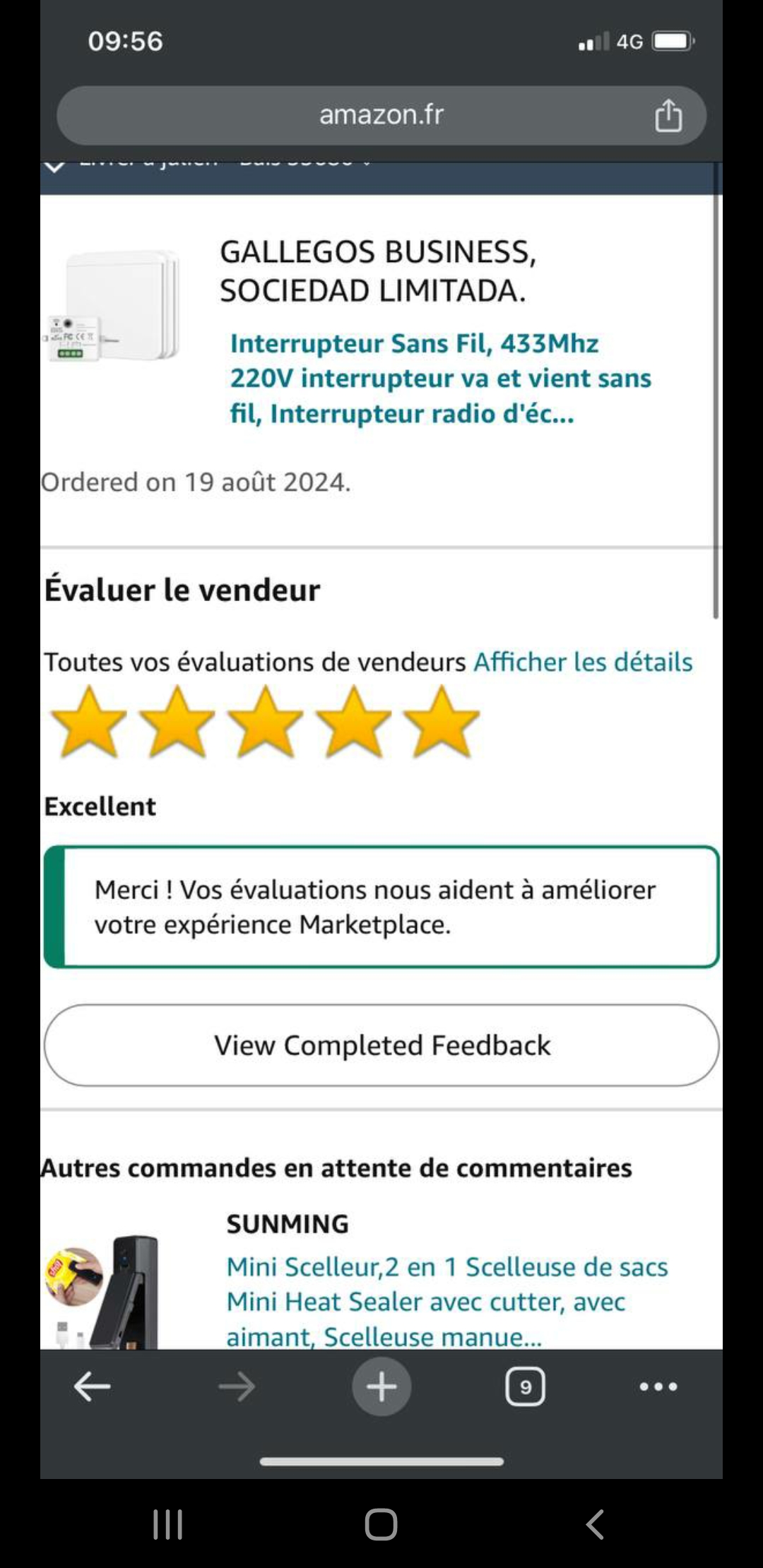Open a new browser tab

(381, 1386)
